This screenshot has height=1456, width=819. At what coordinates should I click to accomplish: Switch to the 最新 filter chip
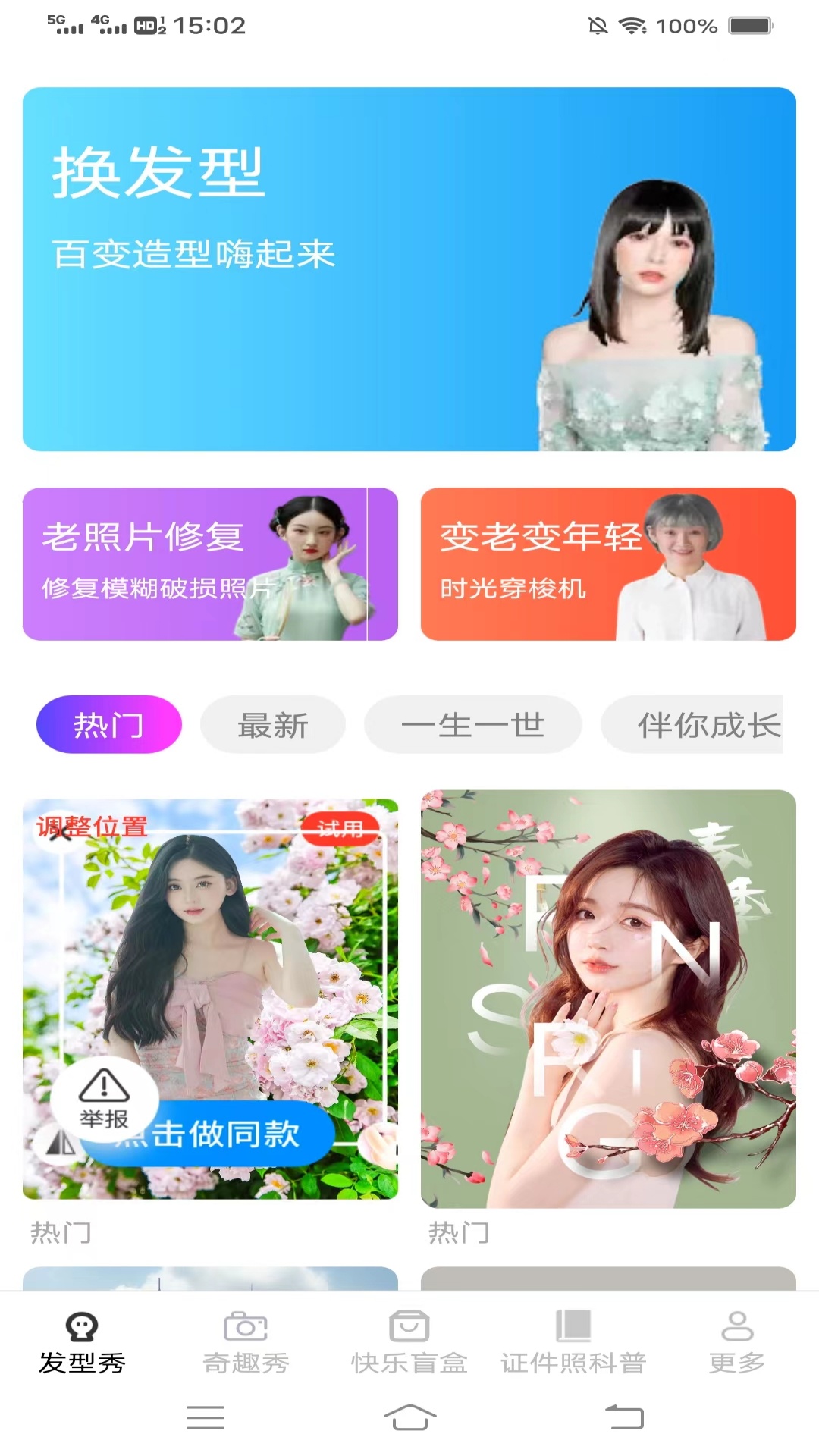pyautogui.click(x=273, y=724)
